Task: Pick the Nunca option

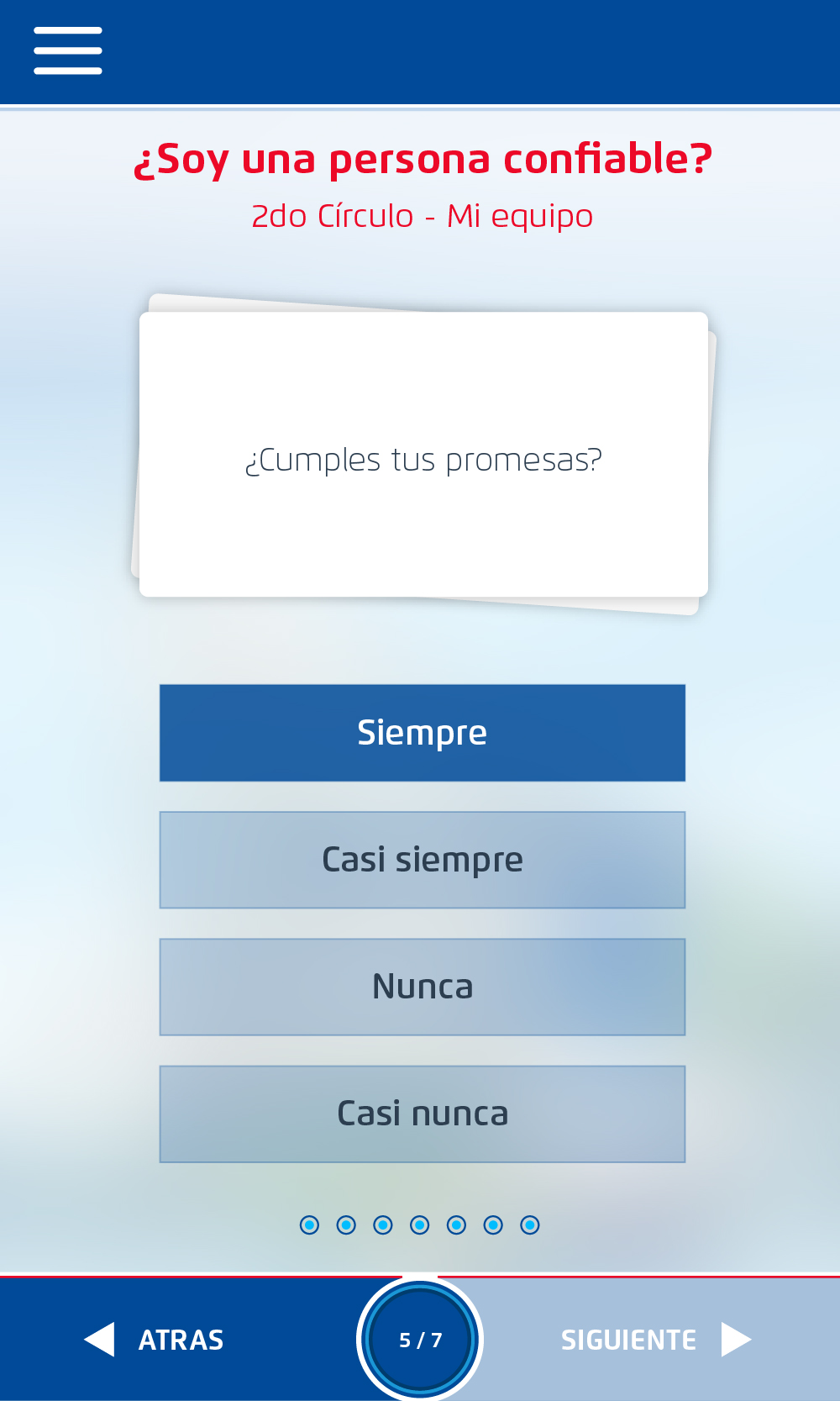Action: point(422,987)
